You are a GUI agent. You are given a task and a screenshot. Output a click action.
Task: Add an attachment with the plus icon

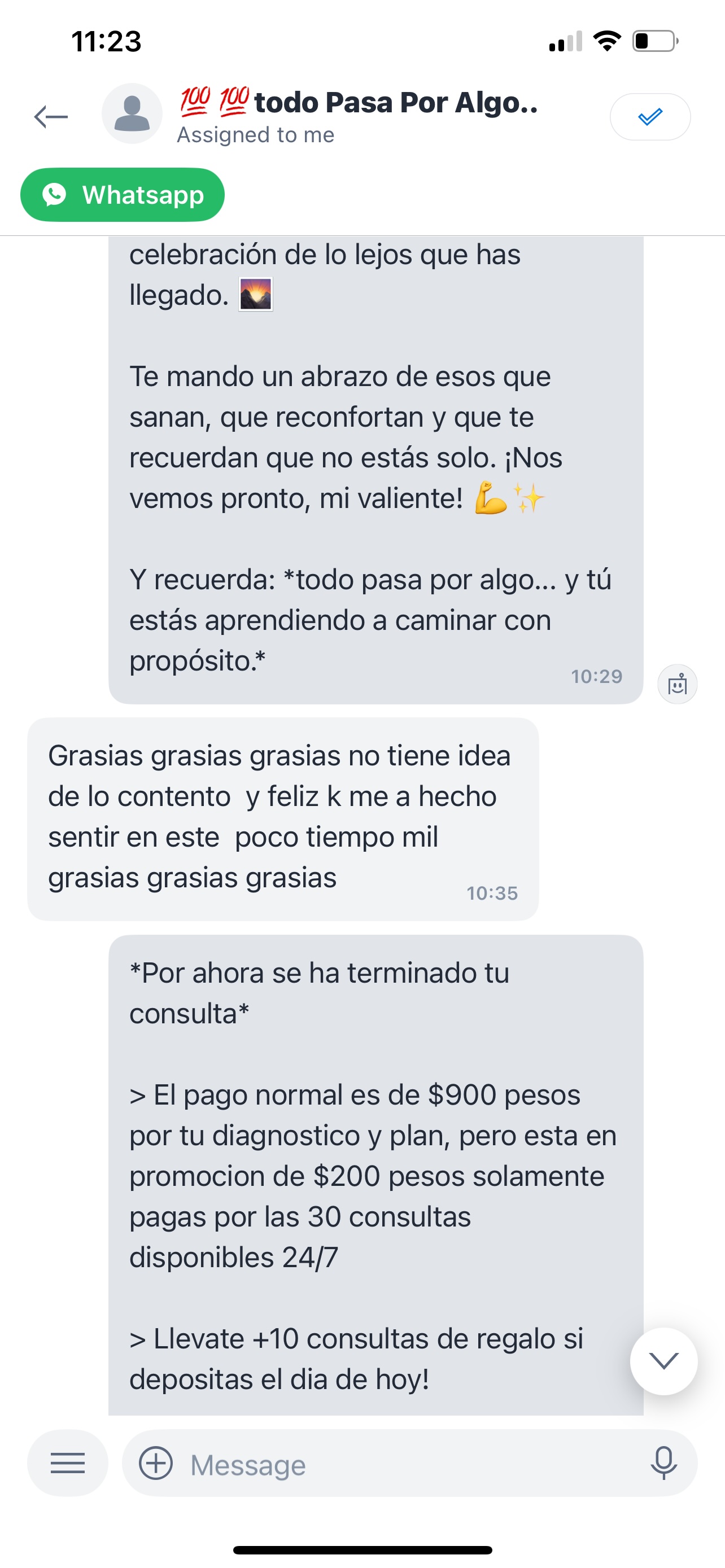156,1462
